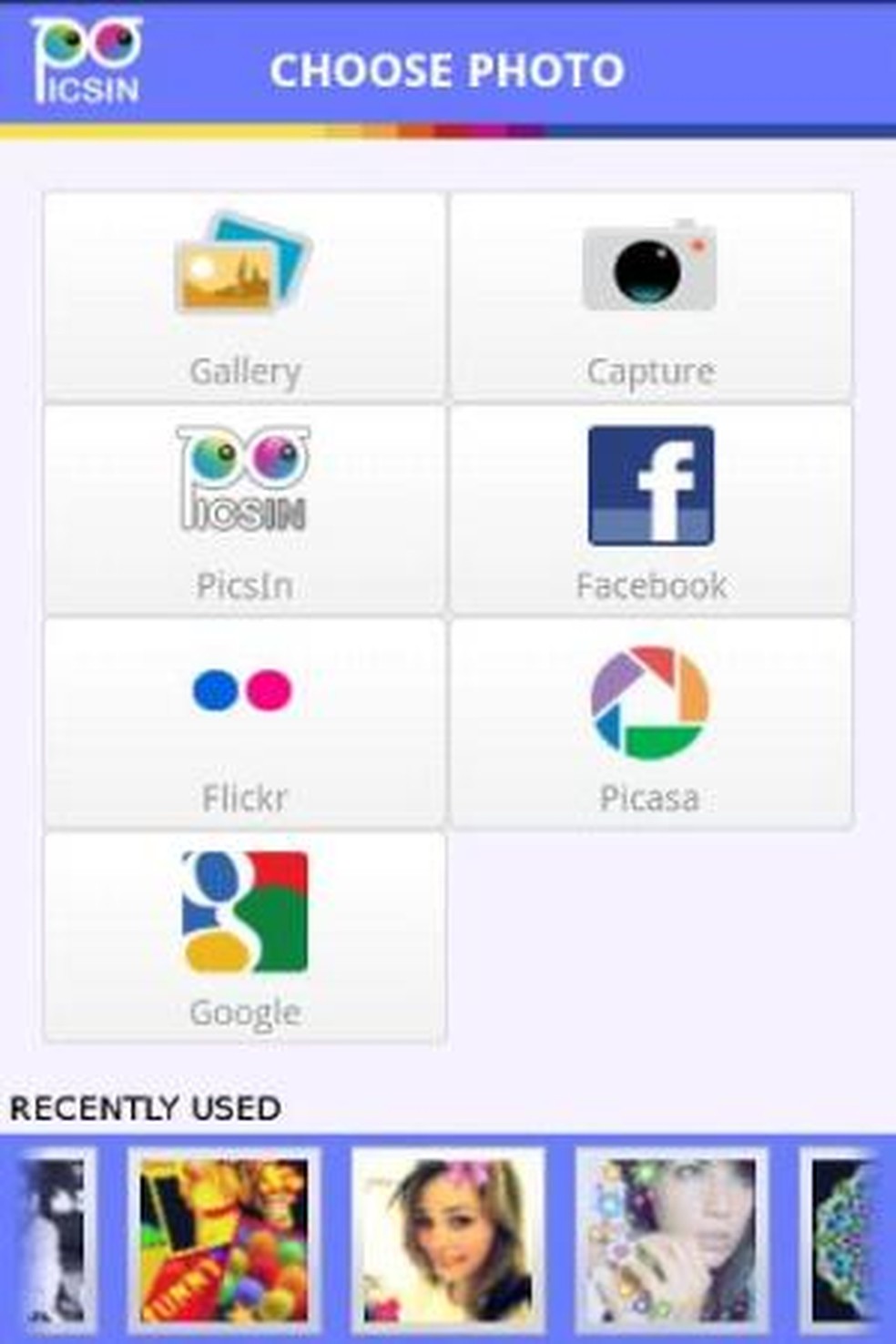
Task: Import a photo from Facebook
Action: [650, 510]
